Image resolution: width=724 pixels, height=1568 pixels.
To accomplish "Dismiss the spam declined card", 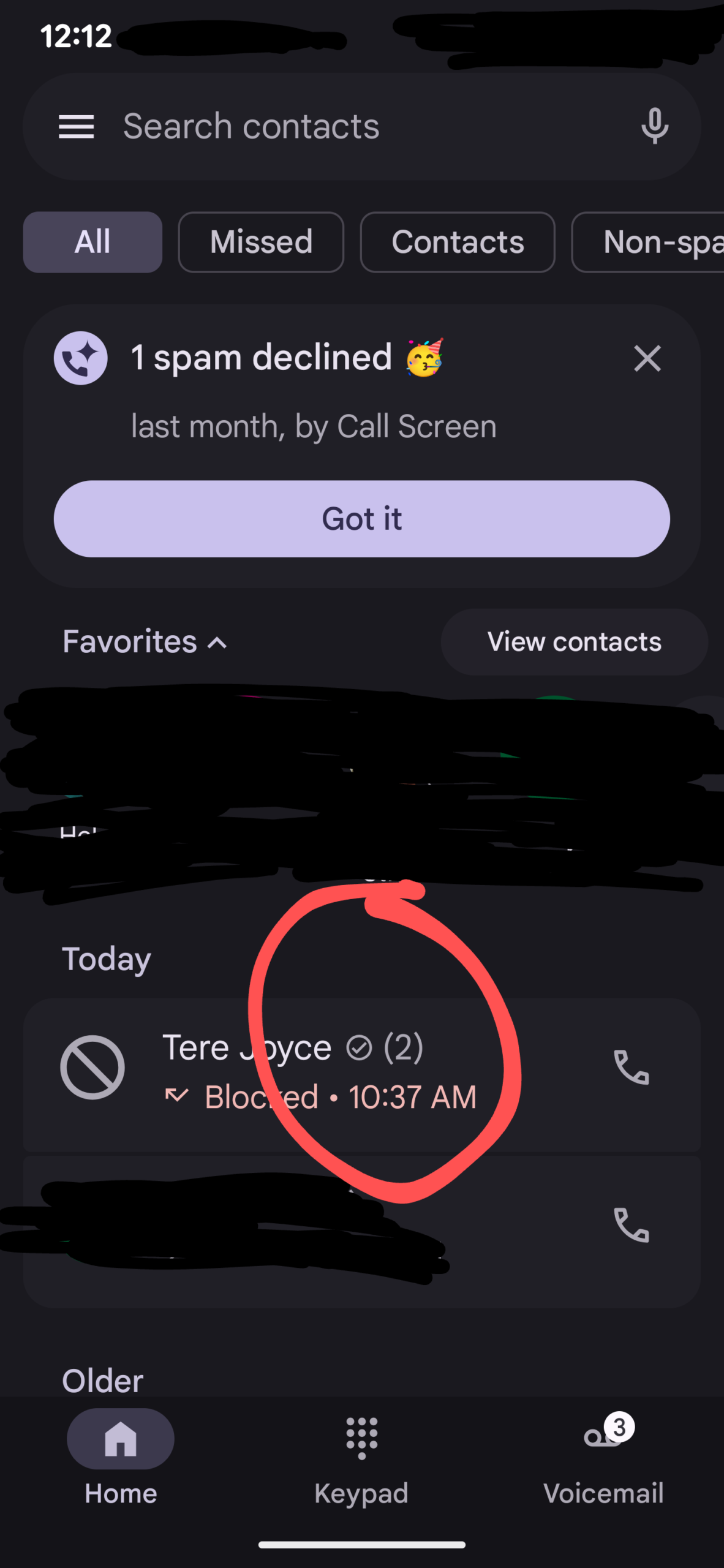I will 647,358.
